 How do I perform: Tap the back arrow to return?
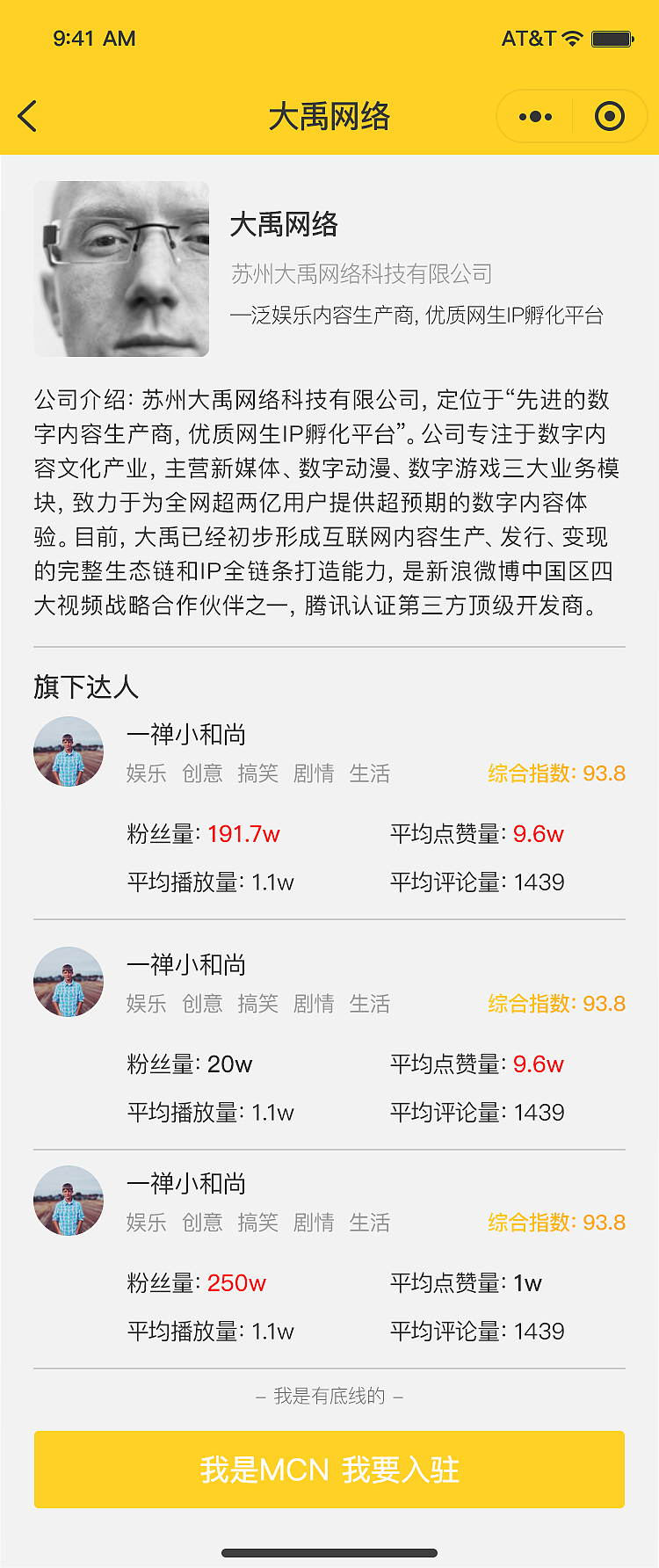point(27,116)
